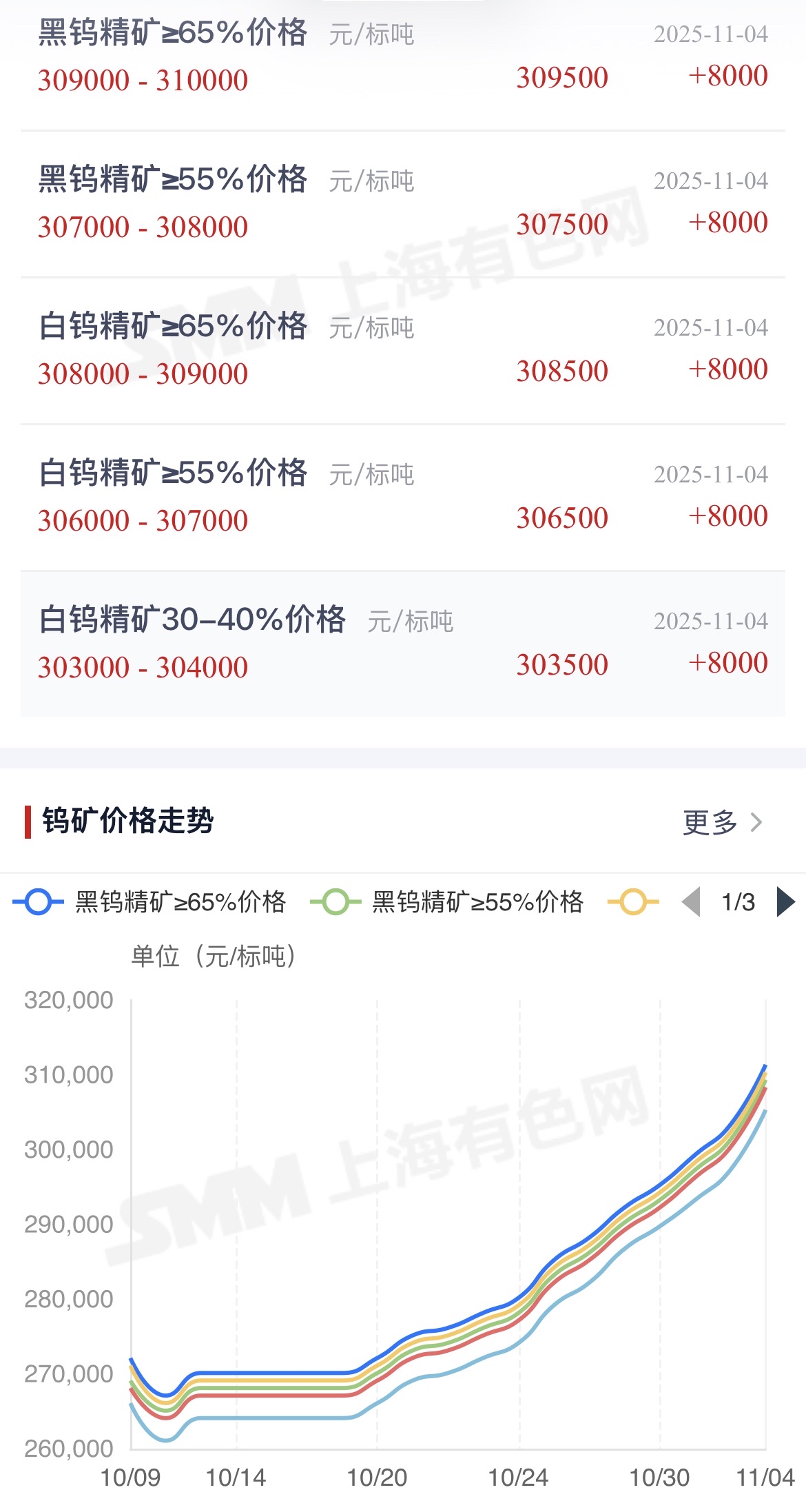Open the 黑钨精矿≥55%价格 row
Viewport: 806px width, 1512px height.
[402, 203]
